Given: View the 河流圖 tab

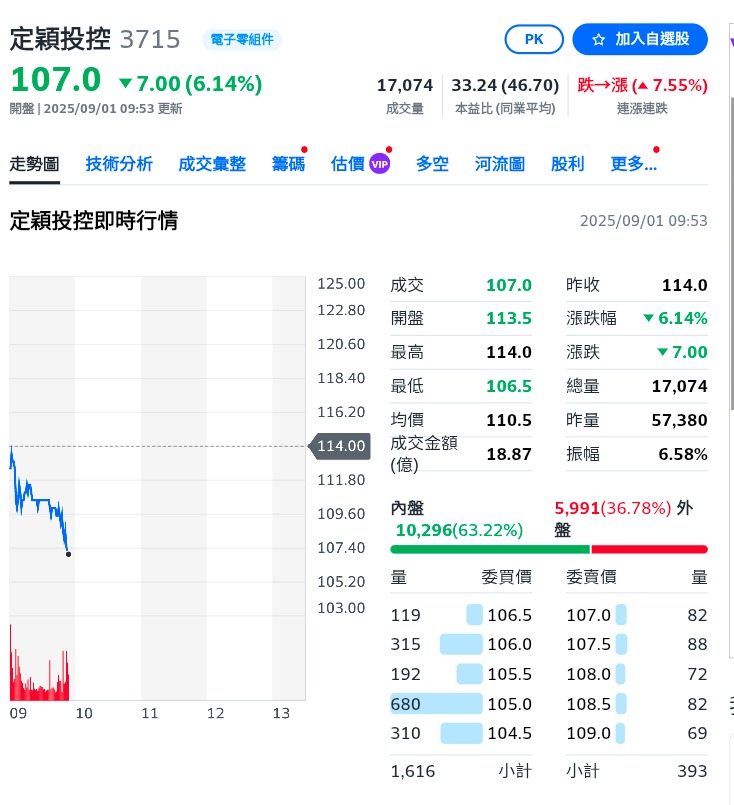Looking at the screenshot, I should point(499,164).
